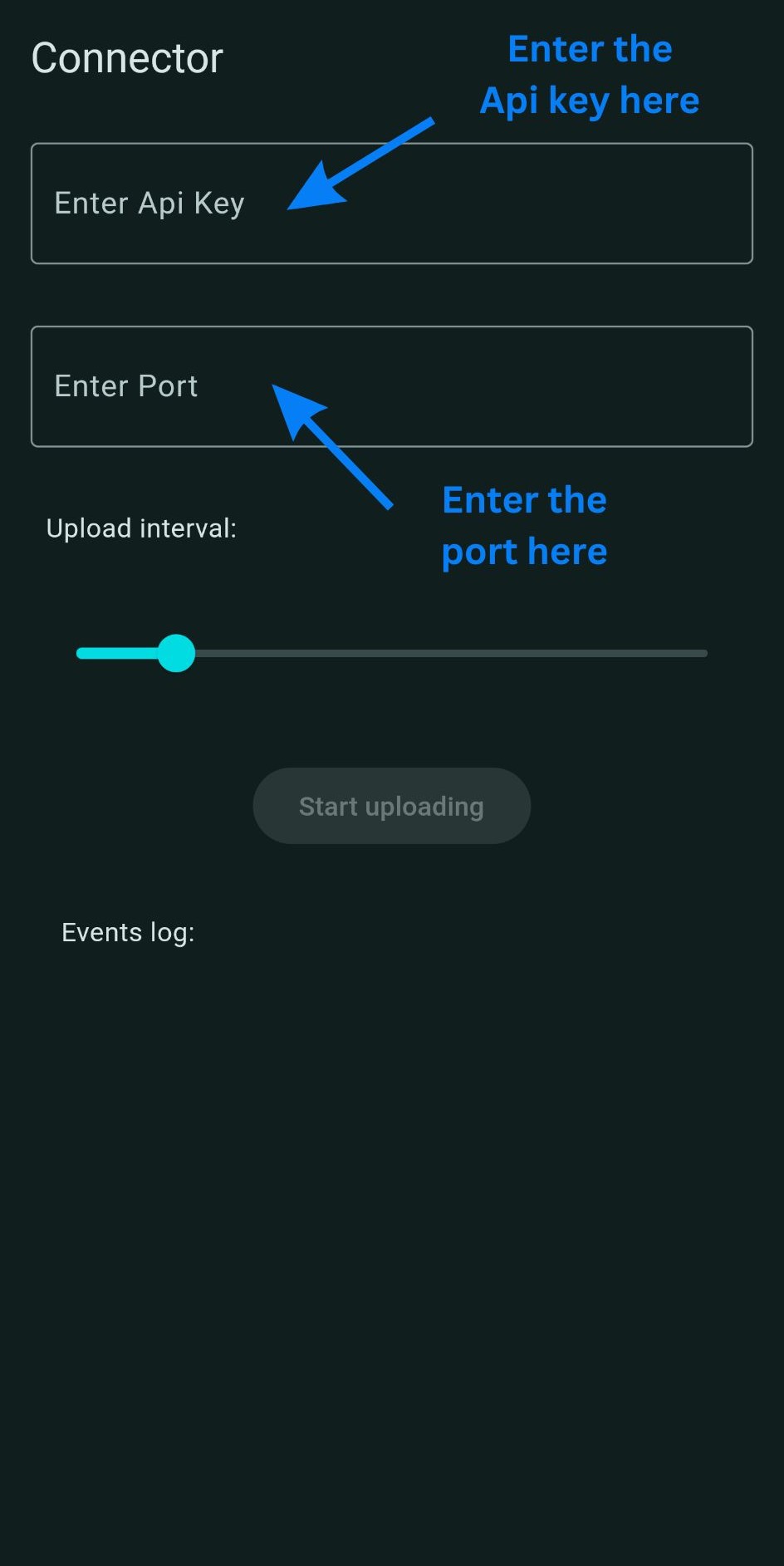Tap the Start uploading button
784x1566 pixels.
[391, 806]
